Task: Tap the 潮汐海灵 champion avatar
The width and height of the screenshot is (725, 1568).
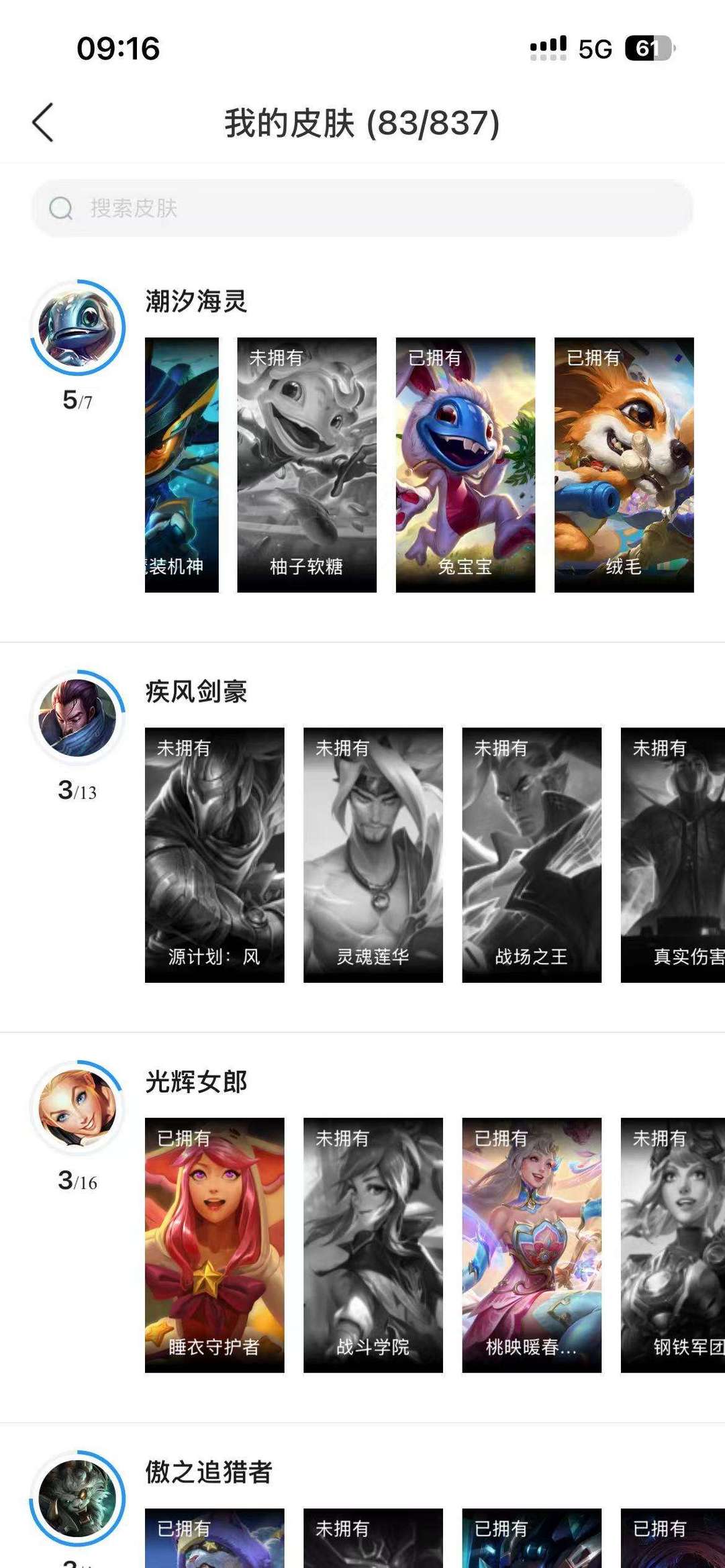Action: point(78,327)
